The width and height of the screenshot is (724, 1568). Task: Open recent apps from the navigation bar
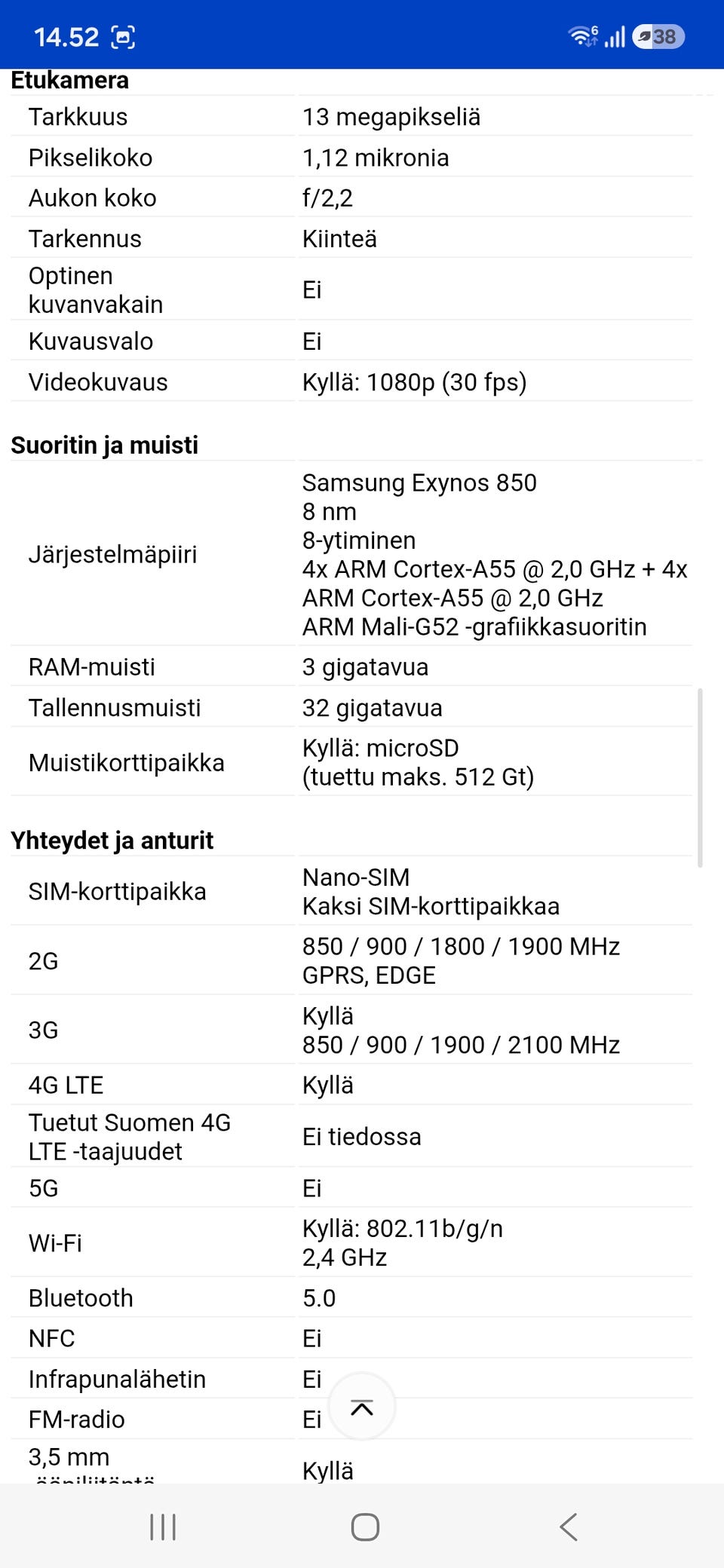tap(163, 1527)
